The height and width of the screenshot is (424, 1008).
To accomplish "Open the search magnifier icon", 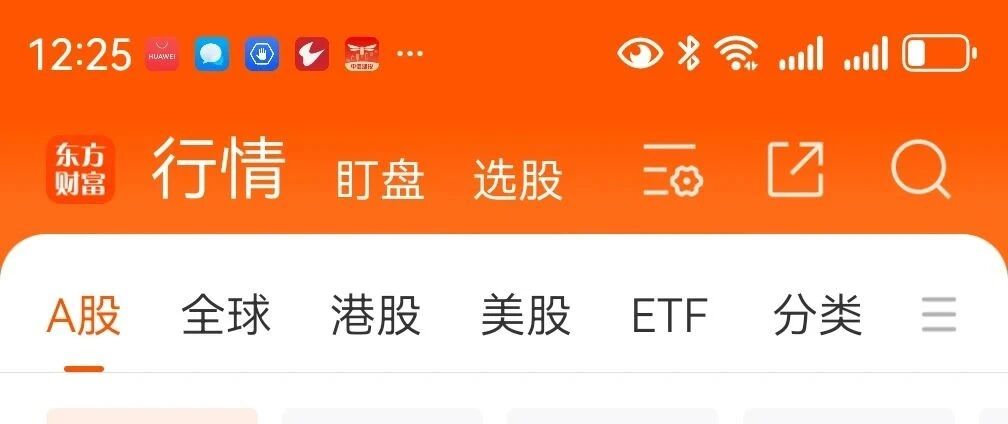I will (921, 168).
